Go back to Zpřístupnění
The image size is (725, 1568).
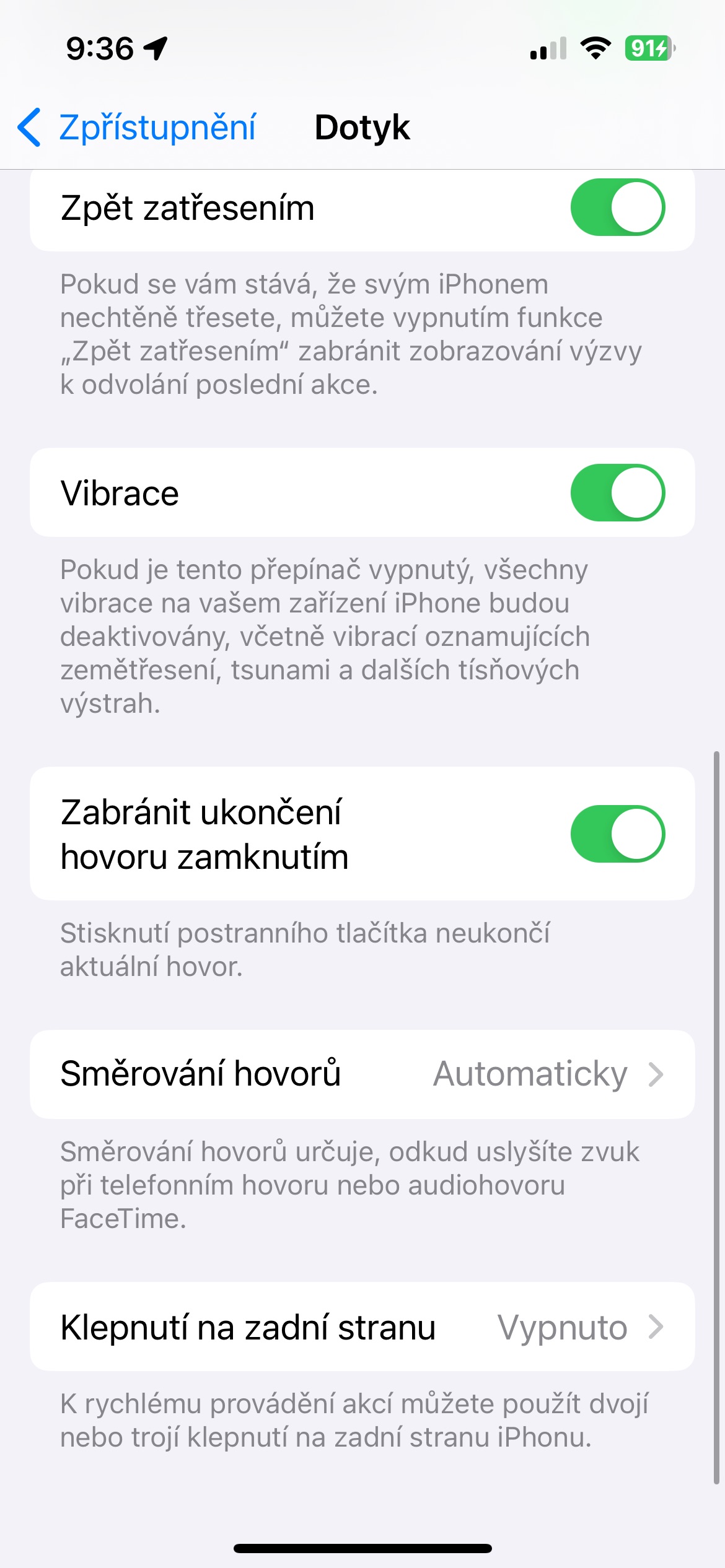click(136, 128)
